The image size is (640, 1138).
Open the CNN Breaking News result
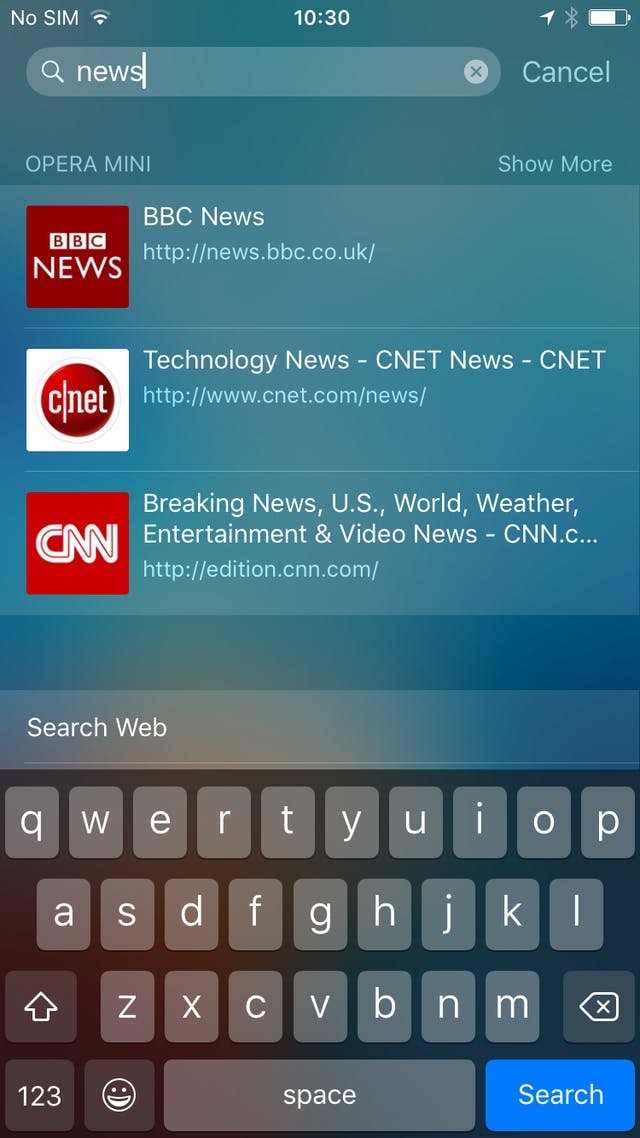[x=320, y=542]
